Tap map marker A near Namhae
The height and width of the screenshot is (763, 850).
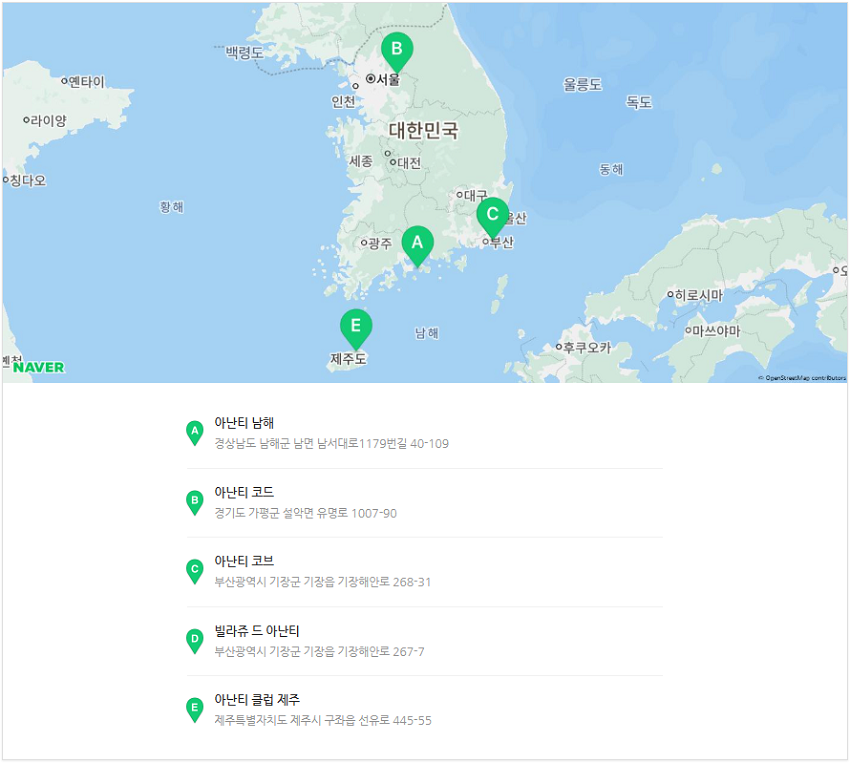pos(417,243)
